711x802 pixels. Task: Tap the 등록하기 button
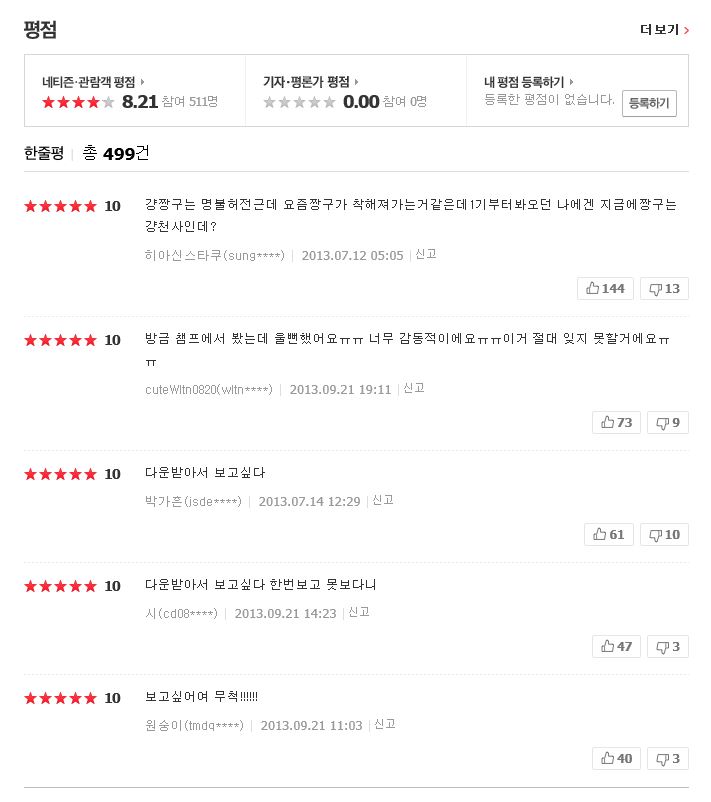point(649,103)
